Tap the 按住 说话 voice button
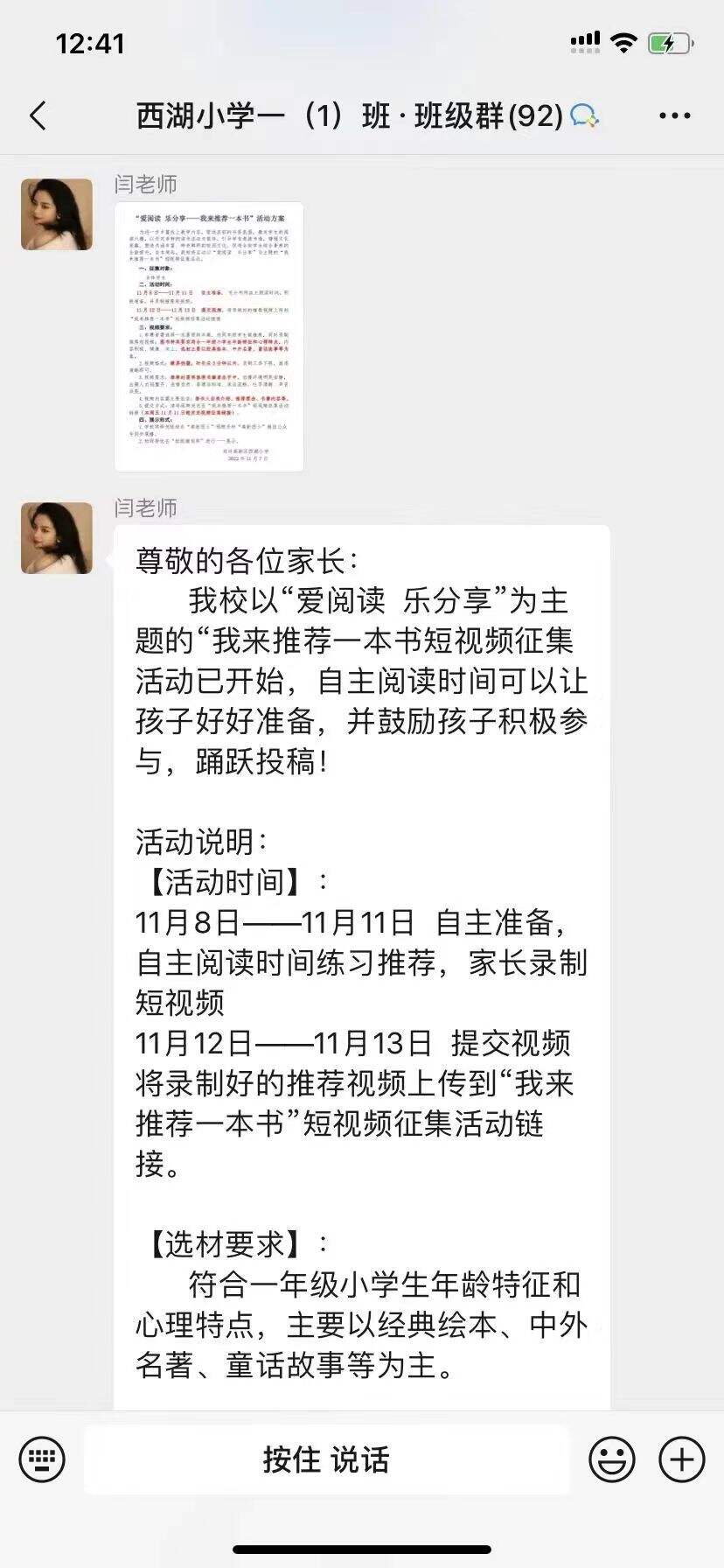The image size is (724, 1568). coord(326,1459)
